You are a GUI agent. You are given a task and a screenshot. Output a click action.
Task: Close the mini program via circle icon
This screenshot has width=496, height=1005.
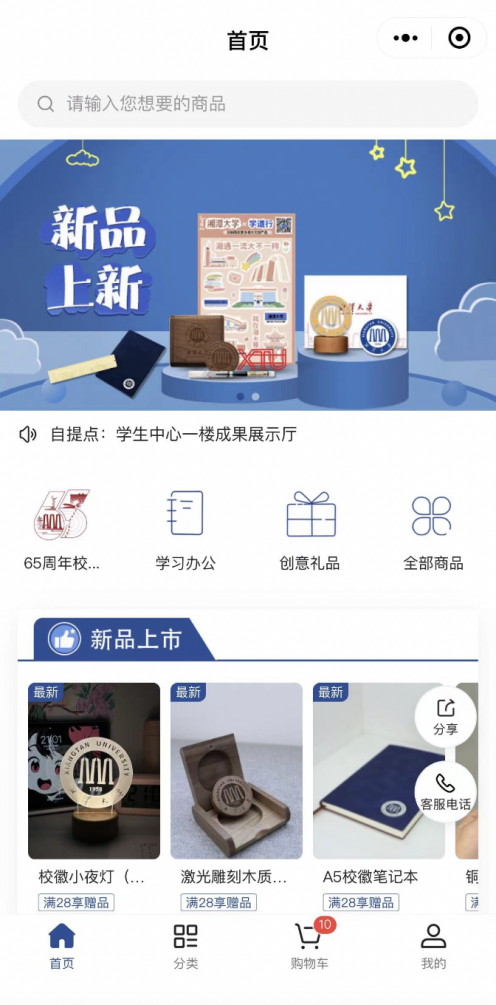[459, 38]
